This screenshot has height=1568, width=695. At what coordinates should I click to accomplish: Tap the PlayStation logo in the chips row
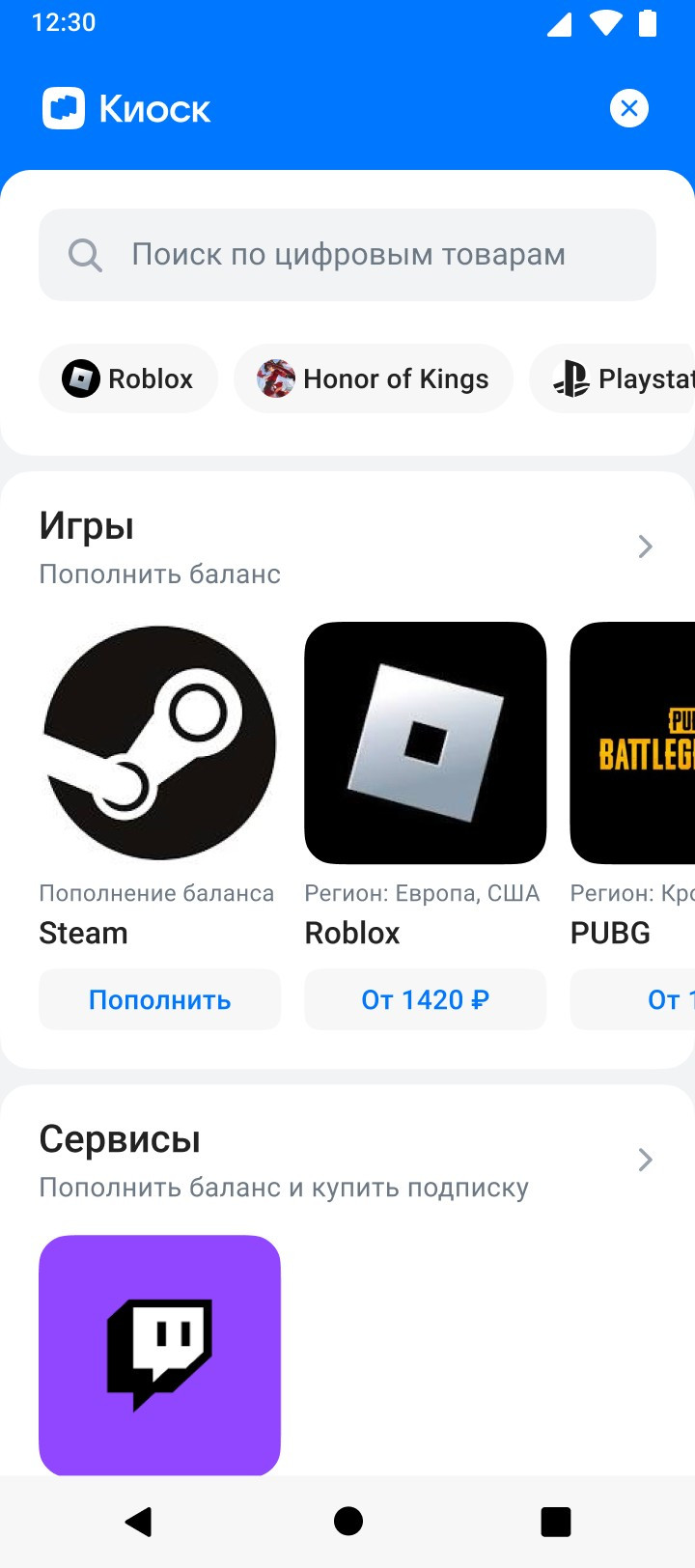(572, 378)
